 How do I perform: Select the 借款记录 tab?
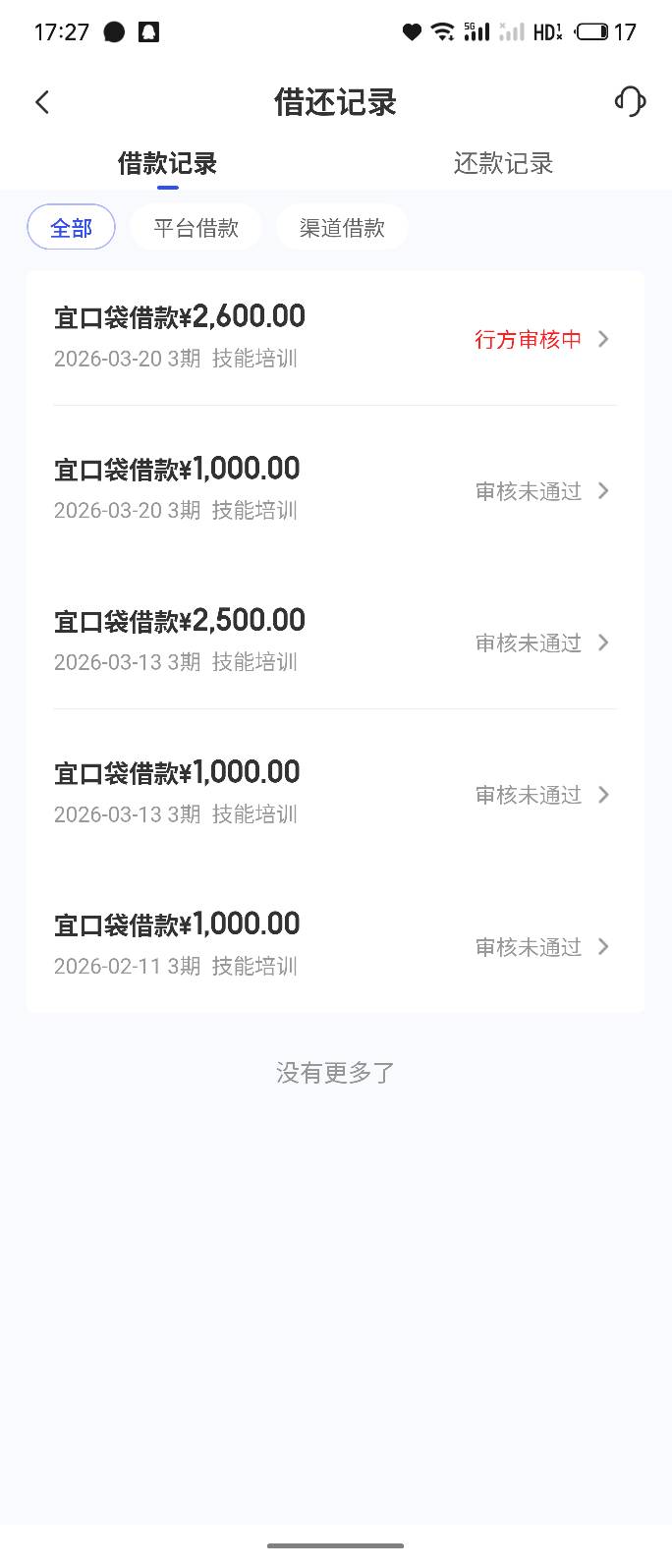tap(168, 163)
